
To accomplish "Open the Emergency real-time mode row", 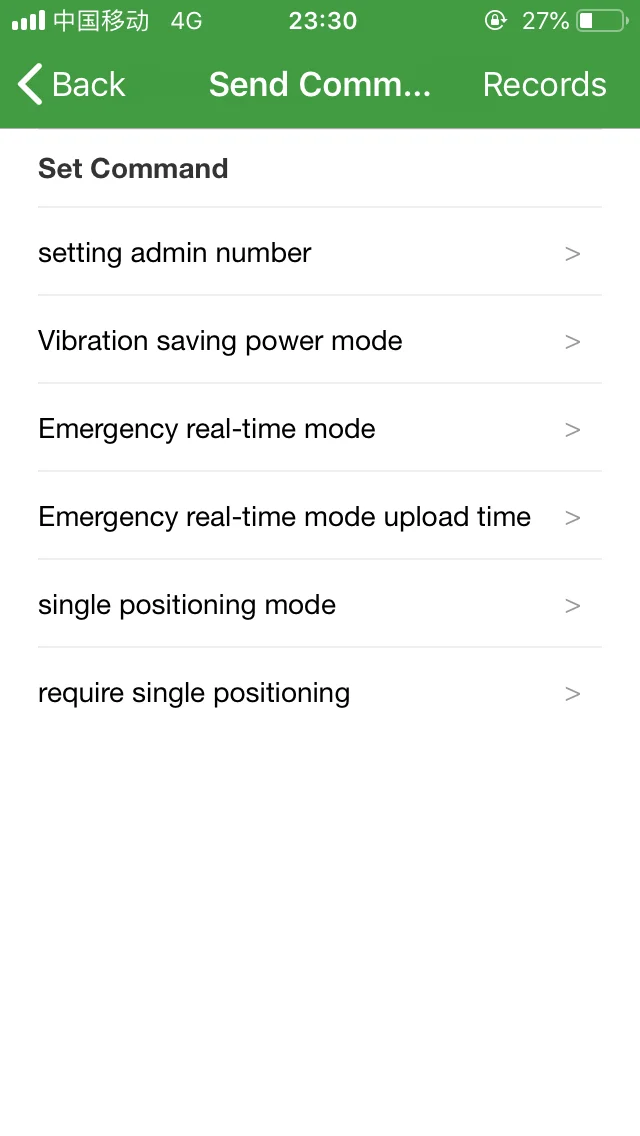I will 320,428.
